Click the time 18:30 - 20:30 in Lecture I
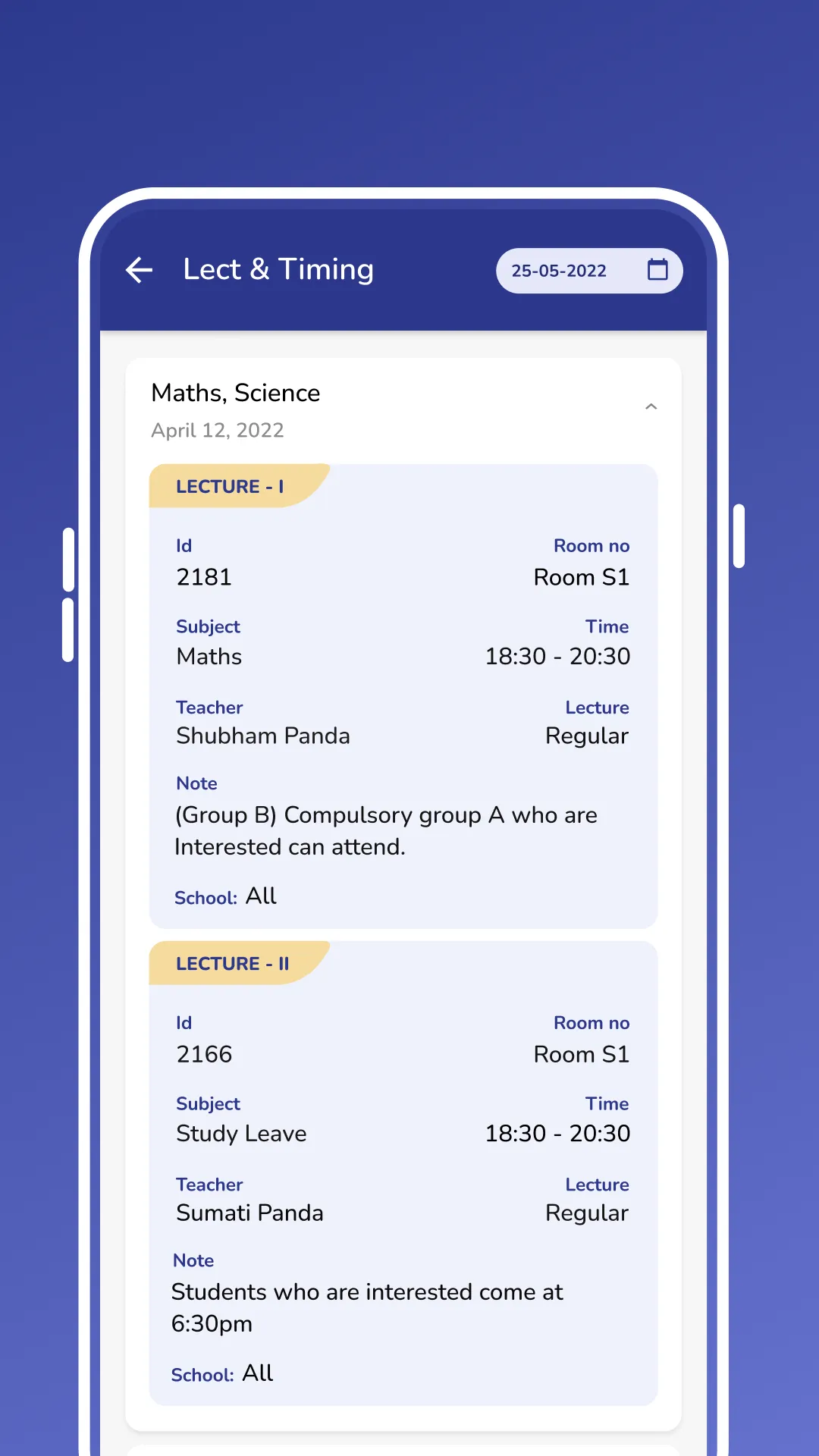This screenshot has width=819, height=1456. pyautogui.click(x=557, y=655)
